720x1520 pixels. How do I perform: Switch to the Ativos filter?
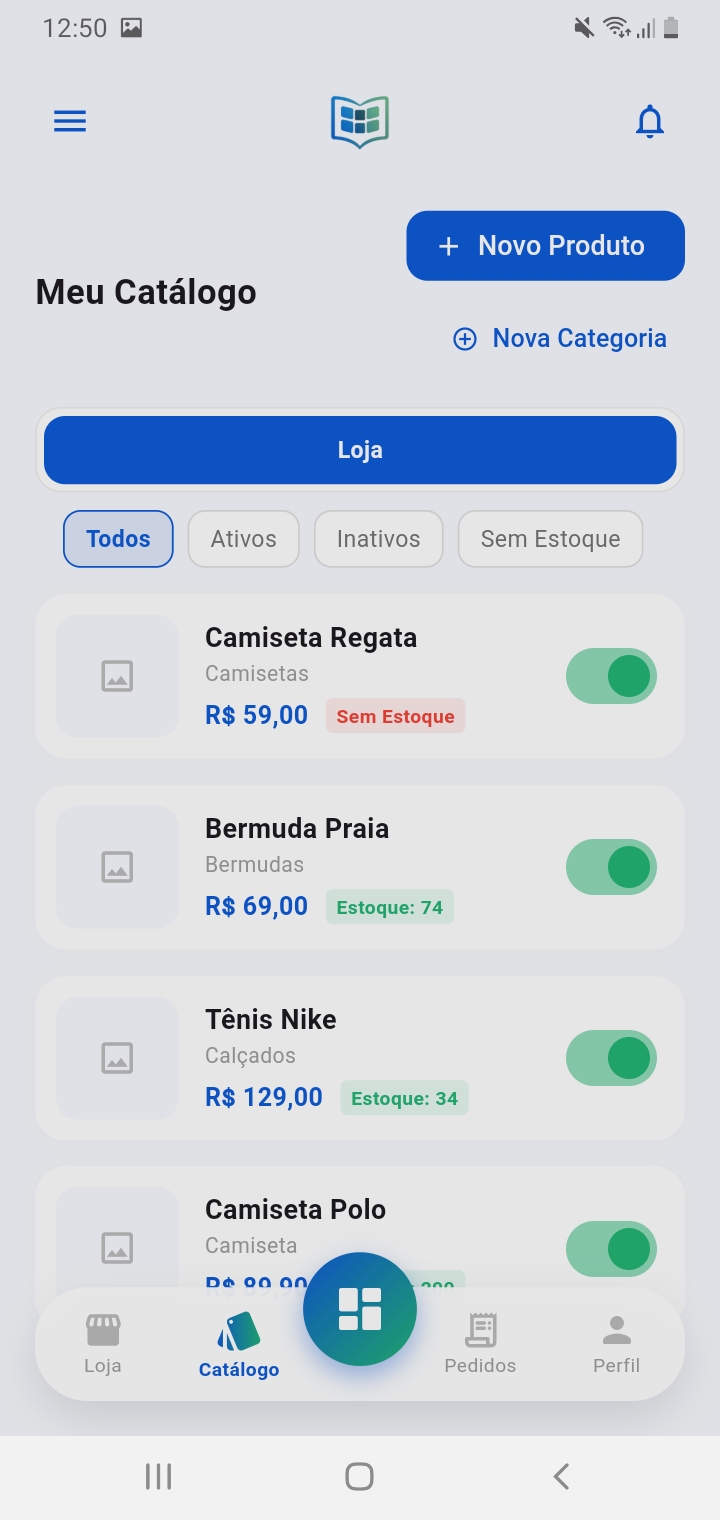[243, 538]
